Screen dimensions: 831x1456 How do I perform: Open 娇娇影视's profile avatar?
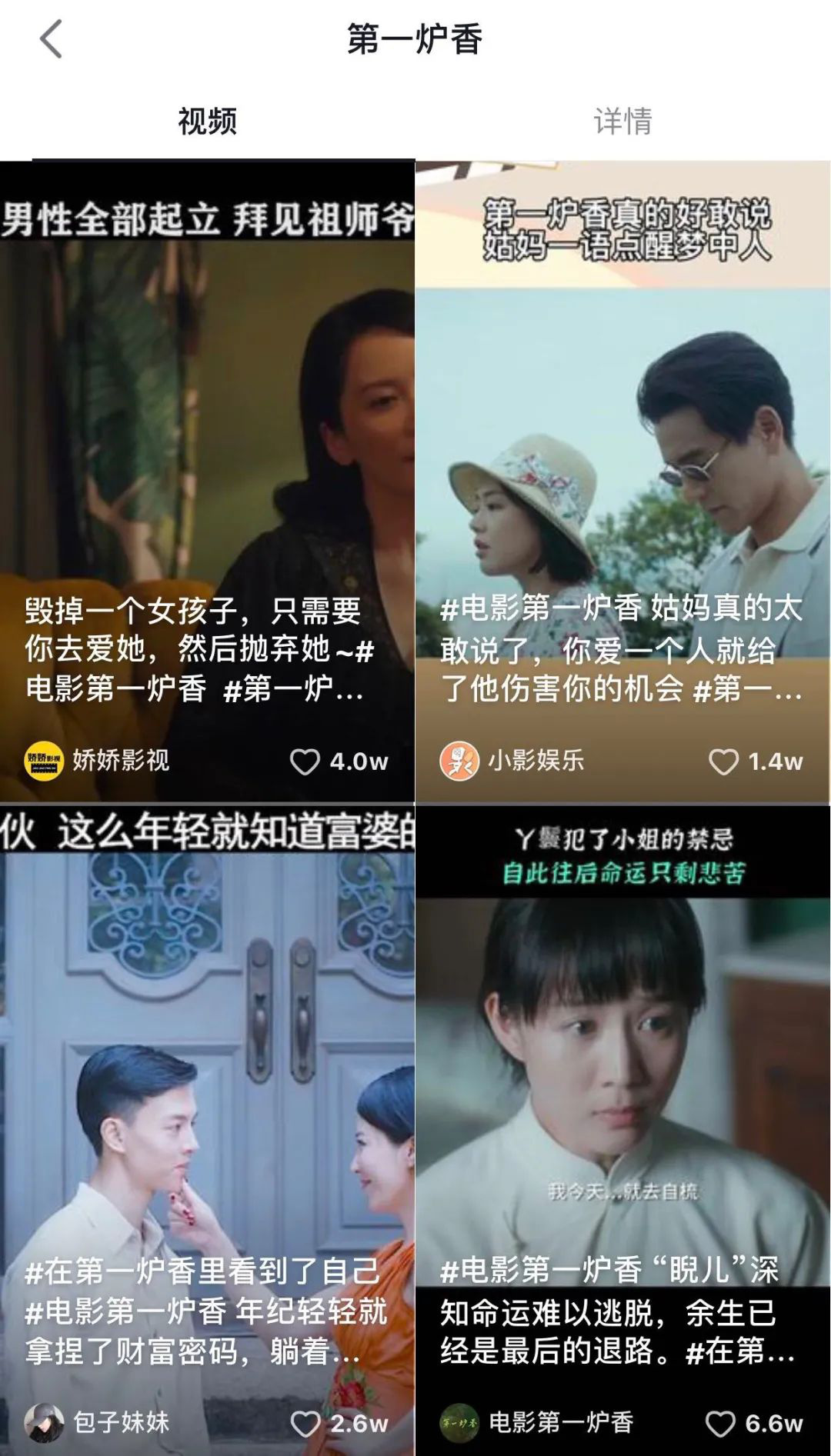44,761
